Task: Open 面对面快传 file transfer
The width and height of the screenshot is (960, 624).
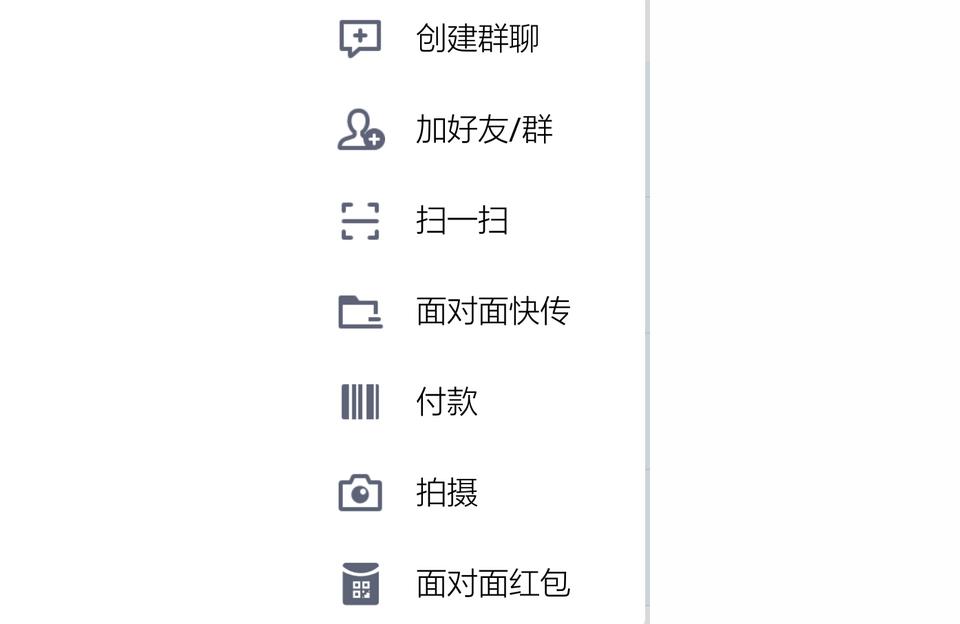Action: (493, 311)
